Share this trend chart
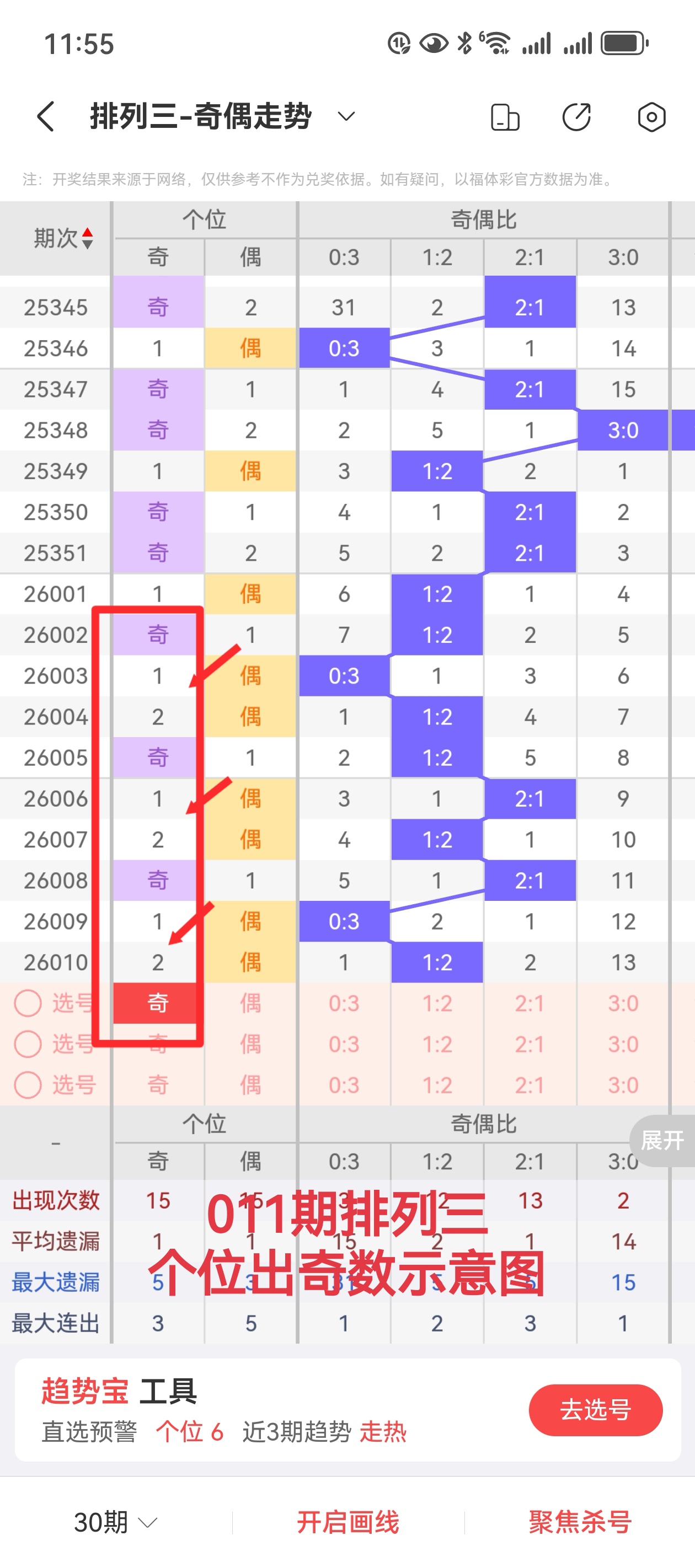 (576, 117)
